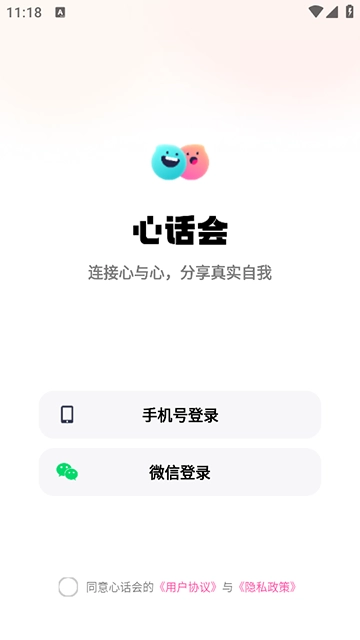Check the agreement checkbox for 心话会
Viewport: 360px width, 640px height.
pyautogui.click(x=68, y=587)
